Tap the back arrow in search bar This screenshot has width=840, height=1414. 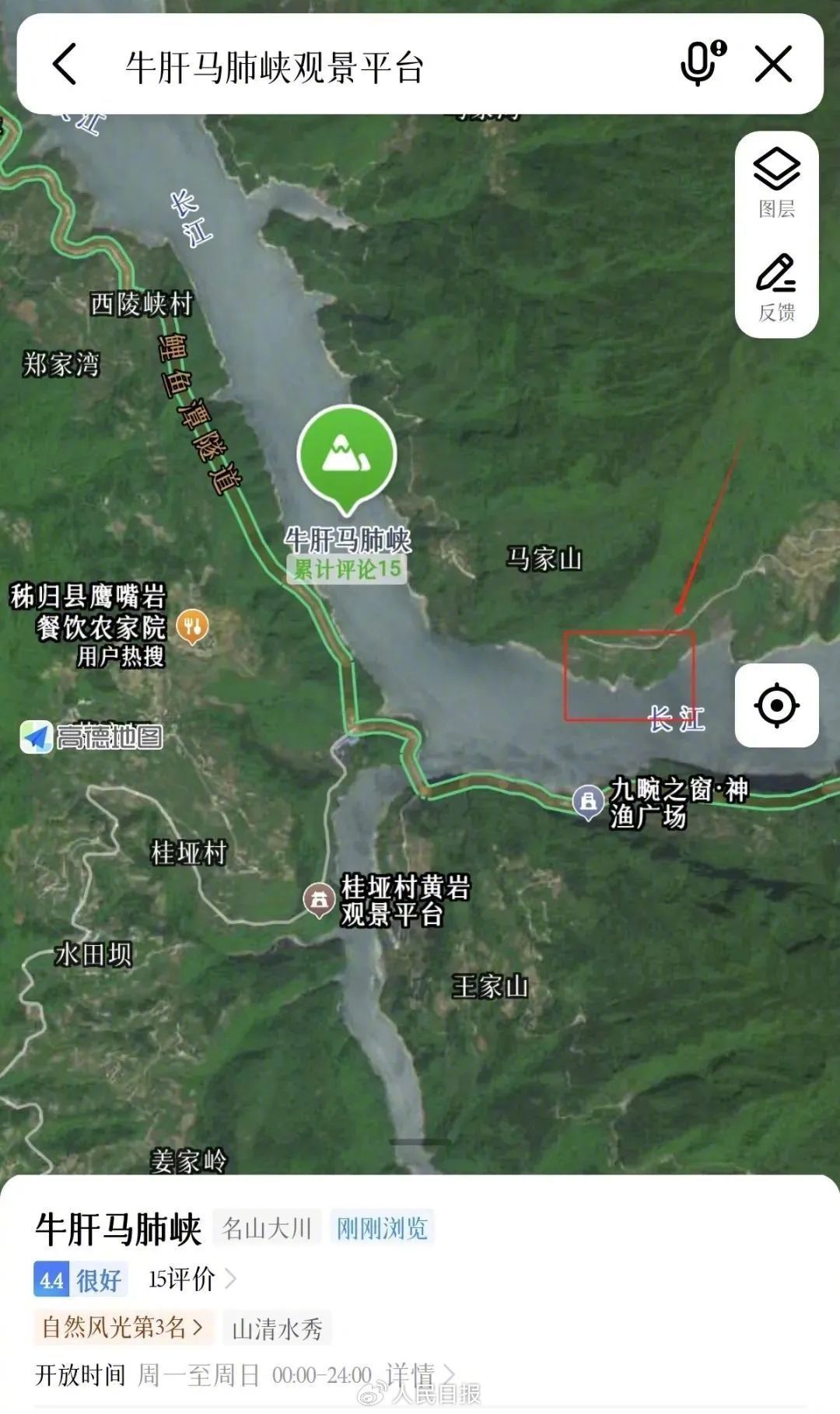pos(61,66)
